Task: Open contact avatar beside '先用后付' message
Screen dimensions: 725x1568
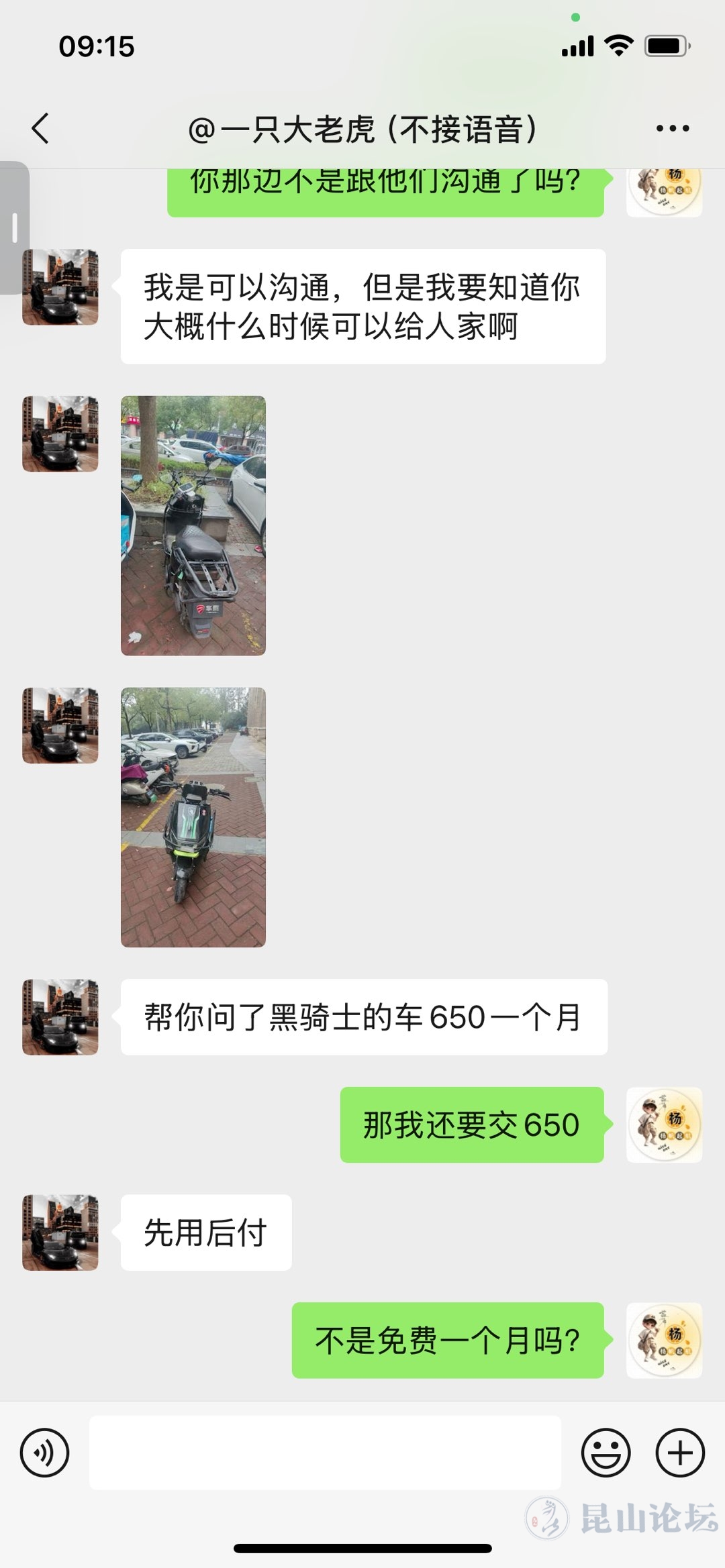Action: (60, 1232)
